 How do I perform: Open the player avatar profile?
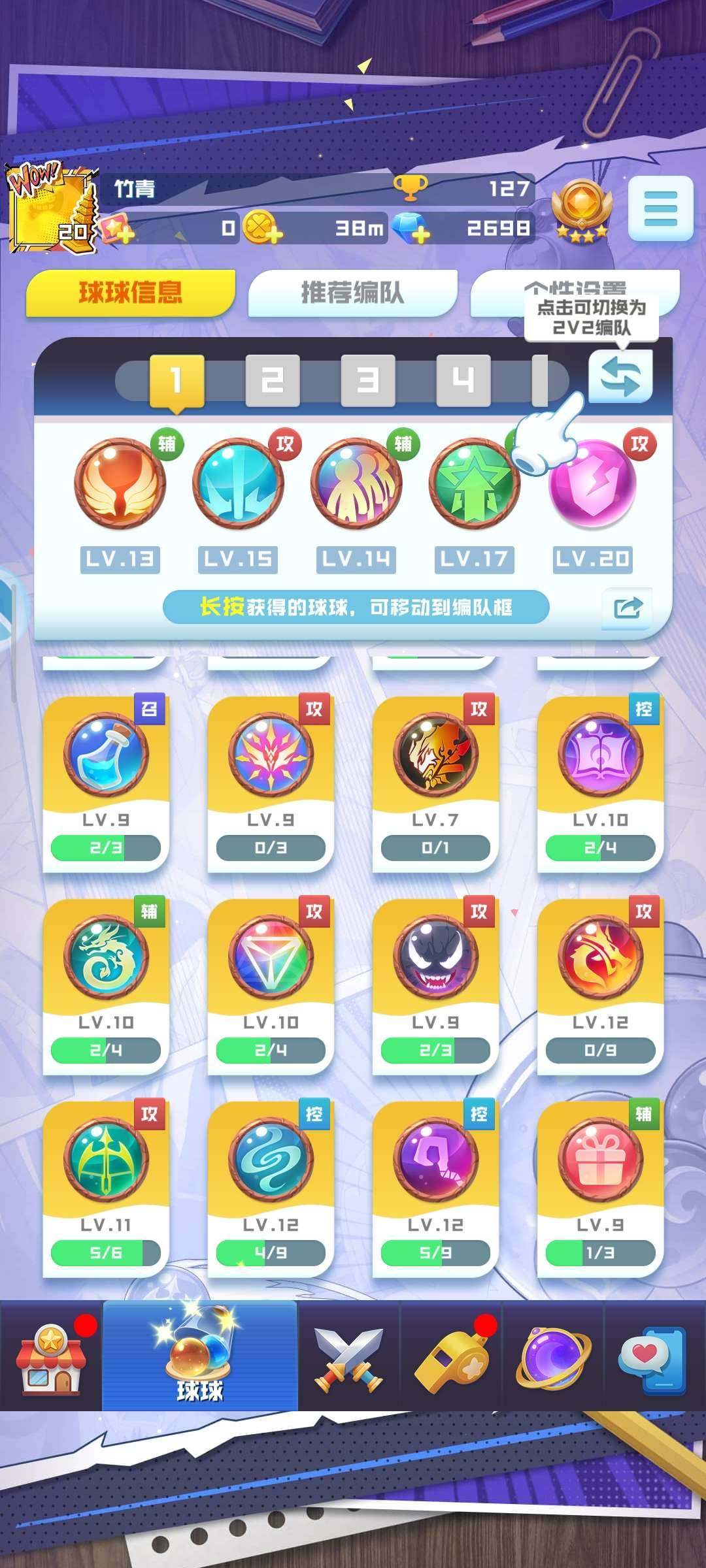coord(52,209)
